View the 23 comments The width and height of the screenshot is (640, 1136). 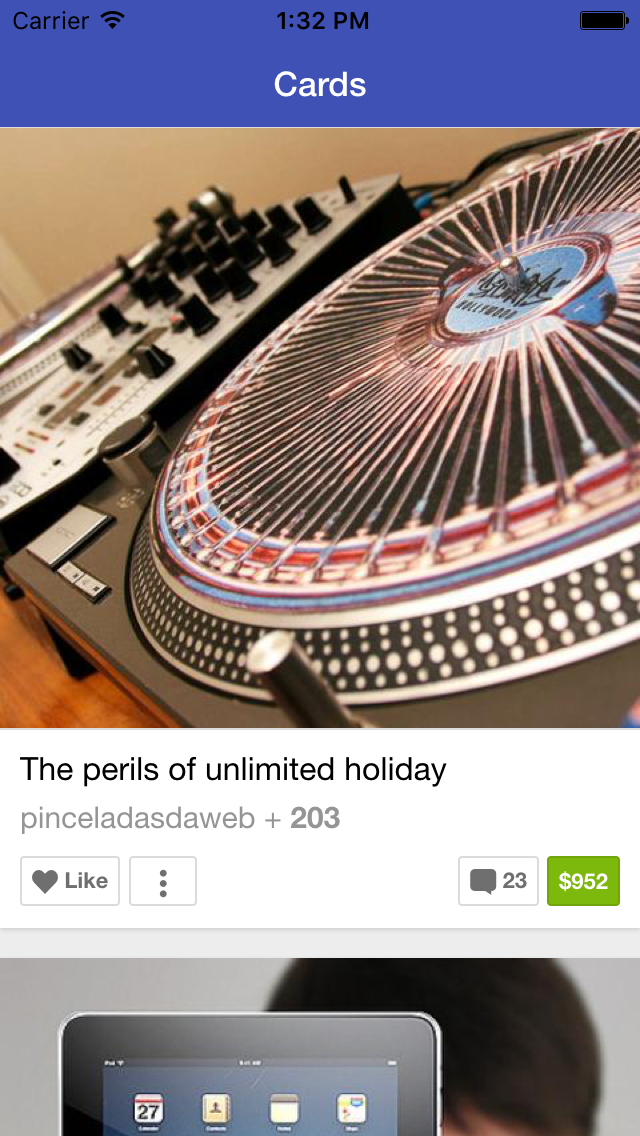point(498,881)
